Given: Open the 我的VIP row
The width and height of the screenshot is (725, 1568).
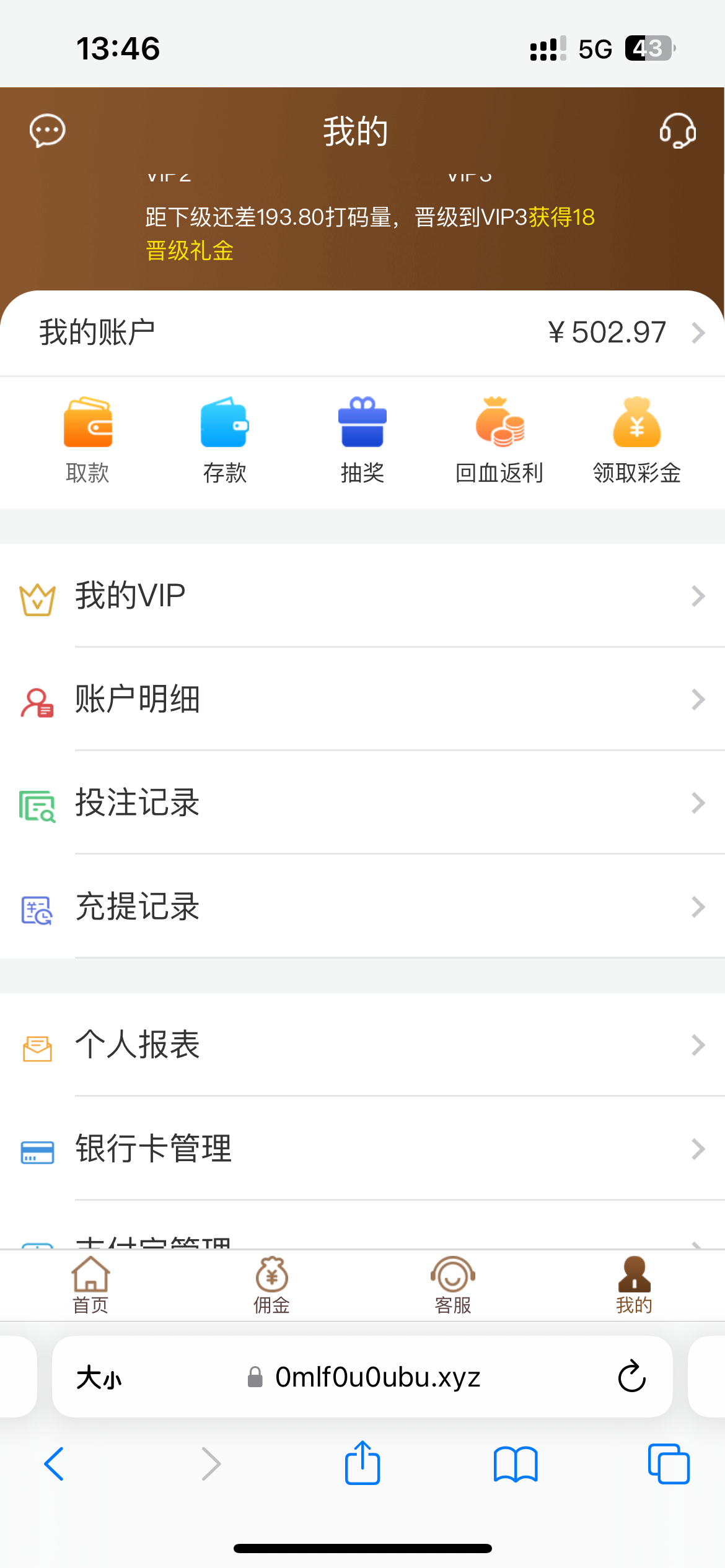Looking at the screenshot, I should [362, 596].
